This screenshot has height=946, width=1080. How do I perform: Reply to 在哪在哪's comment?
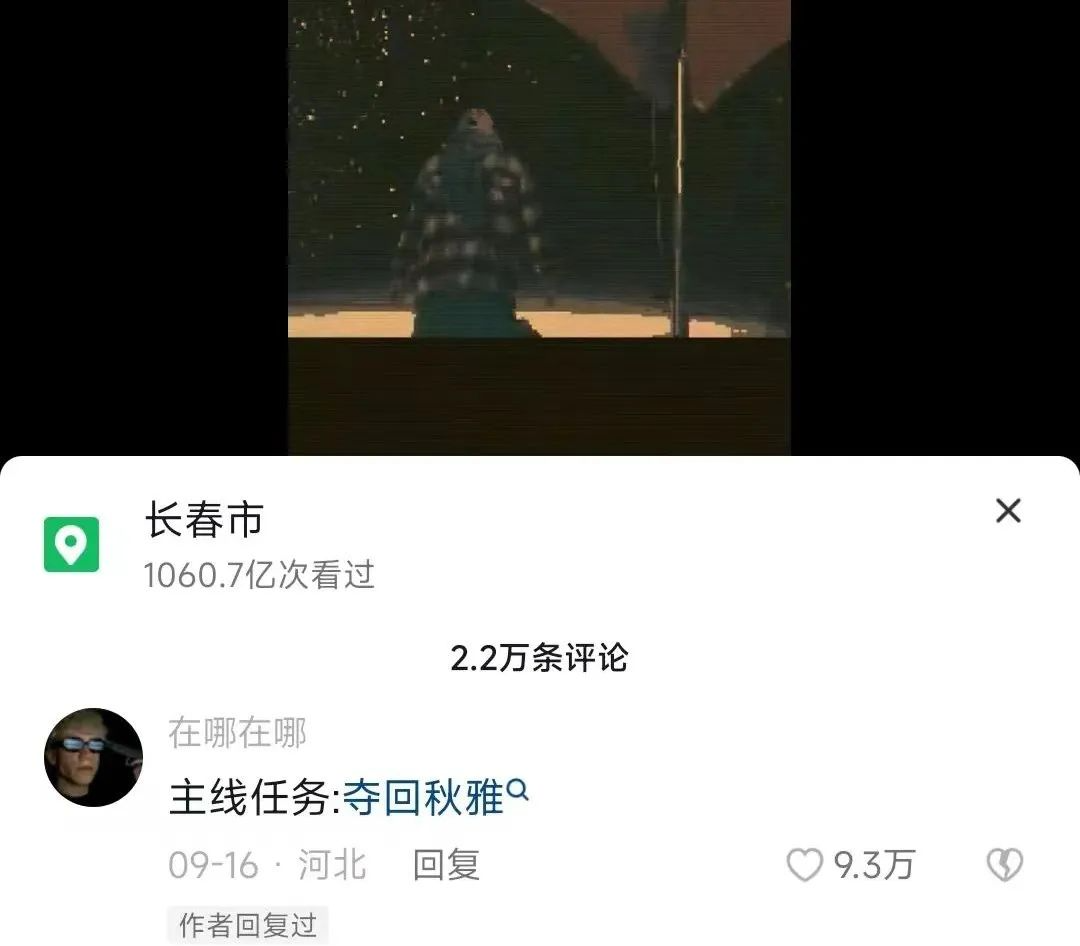click(446, 865)
